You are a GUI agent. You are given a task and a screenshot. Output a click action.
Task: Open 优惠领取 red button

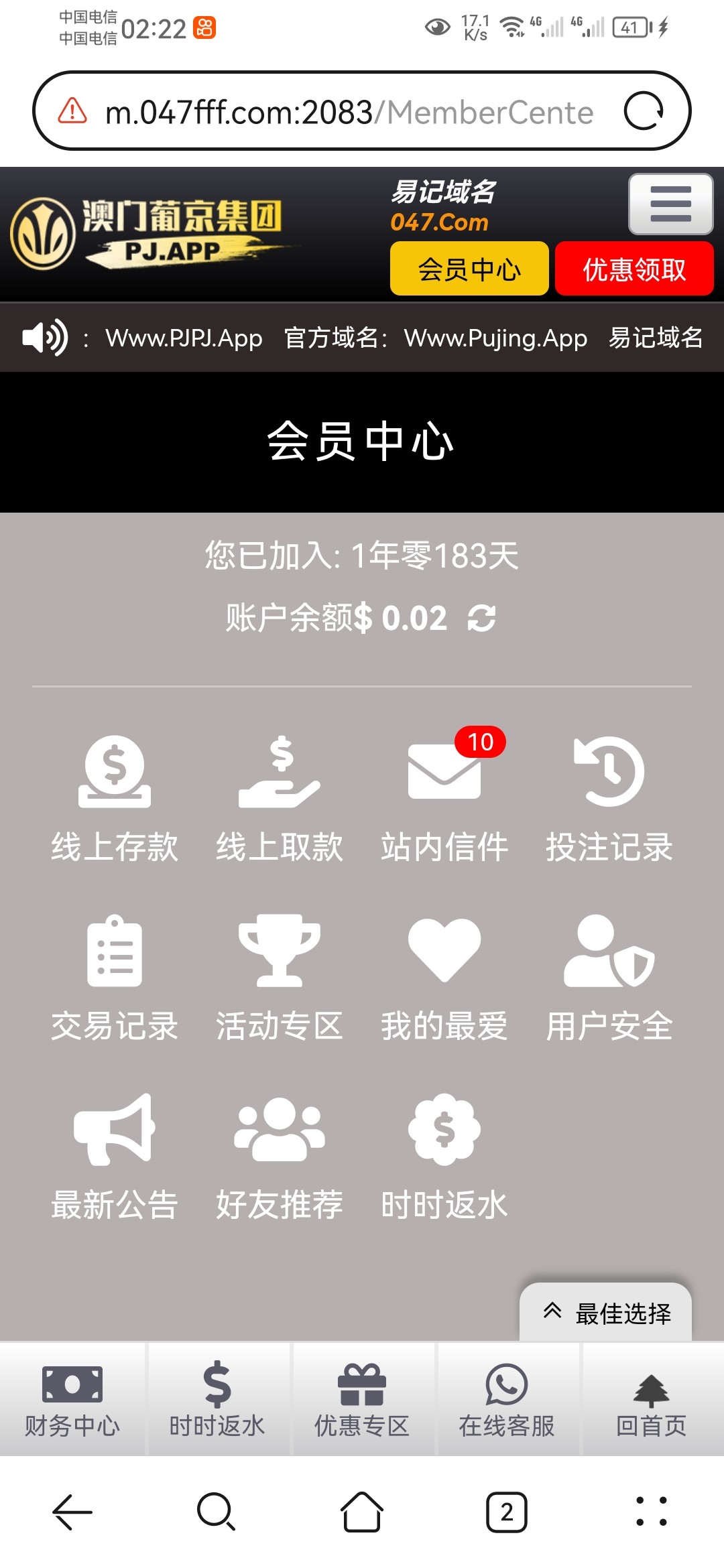pyautogui.click(x=634, y=269)
